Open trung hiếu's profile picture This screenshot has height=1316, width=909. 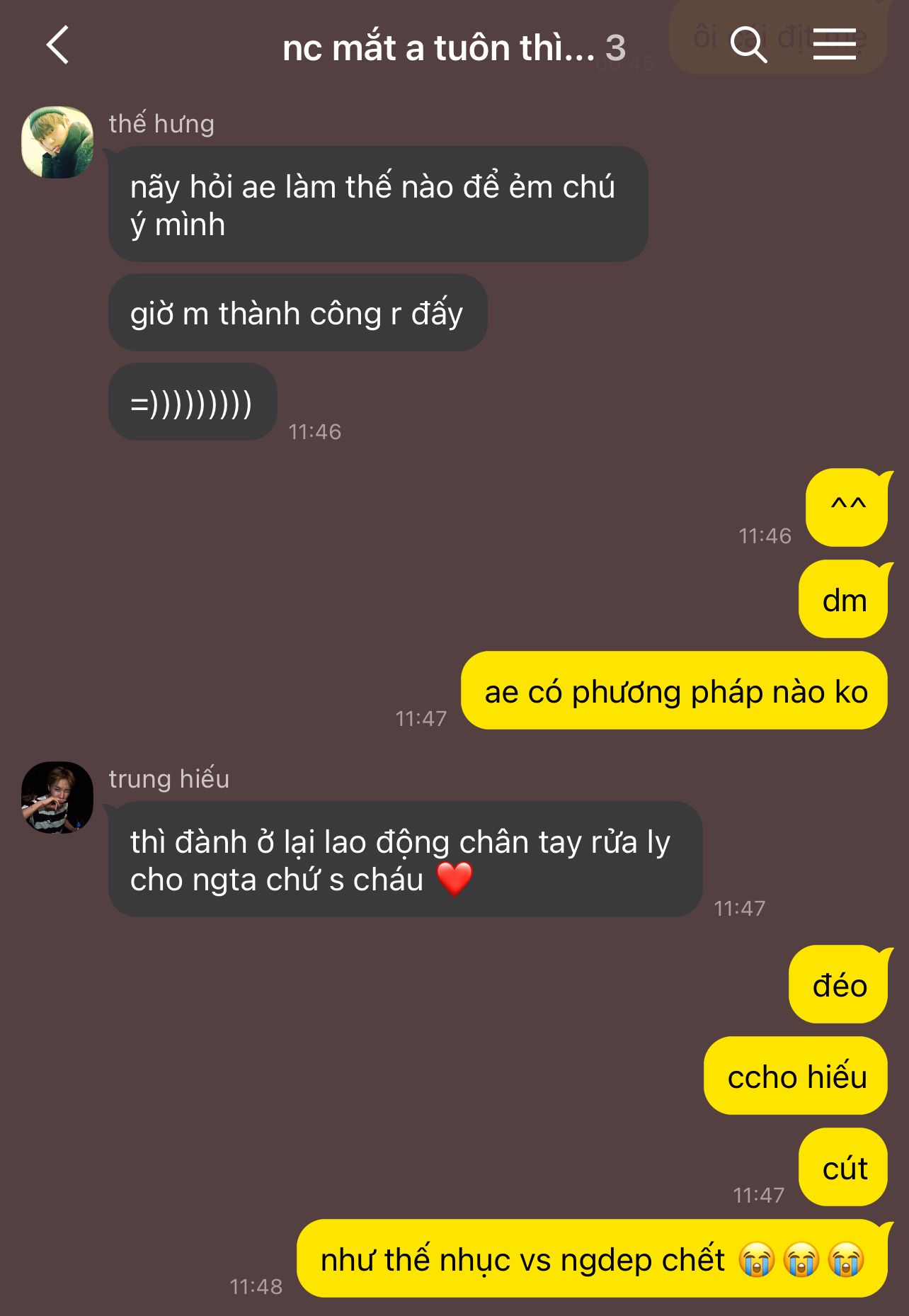tap(57, 797)
